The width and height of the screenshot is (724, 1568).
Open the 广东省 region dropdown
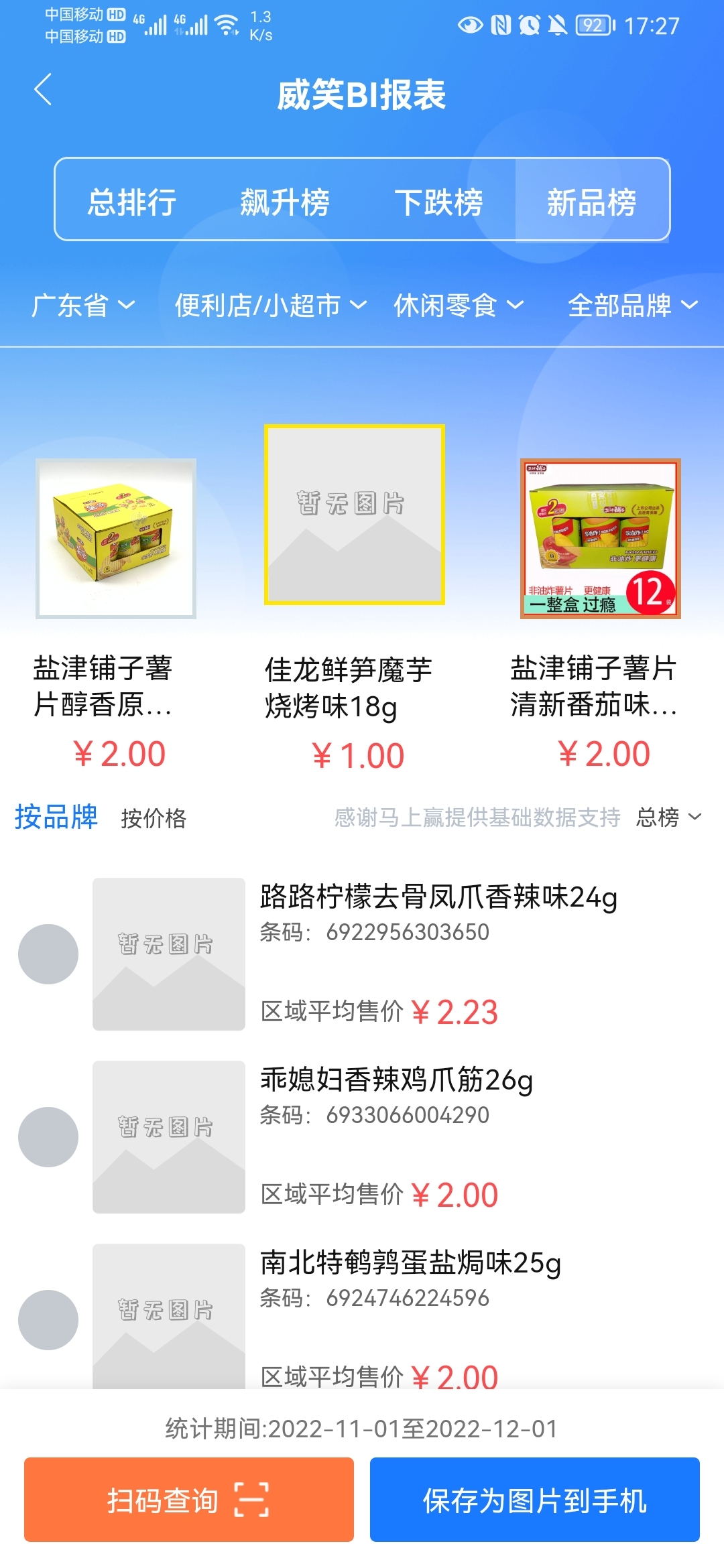83,306
